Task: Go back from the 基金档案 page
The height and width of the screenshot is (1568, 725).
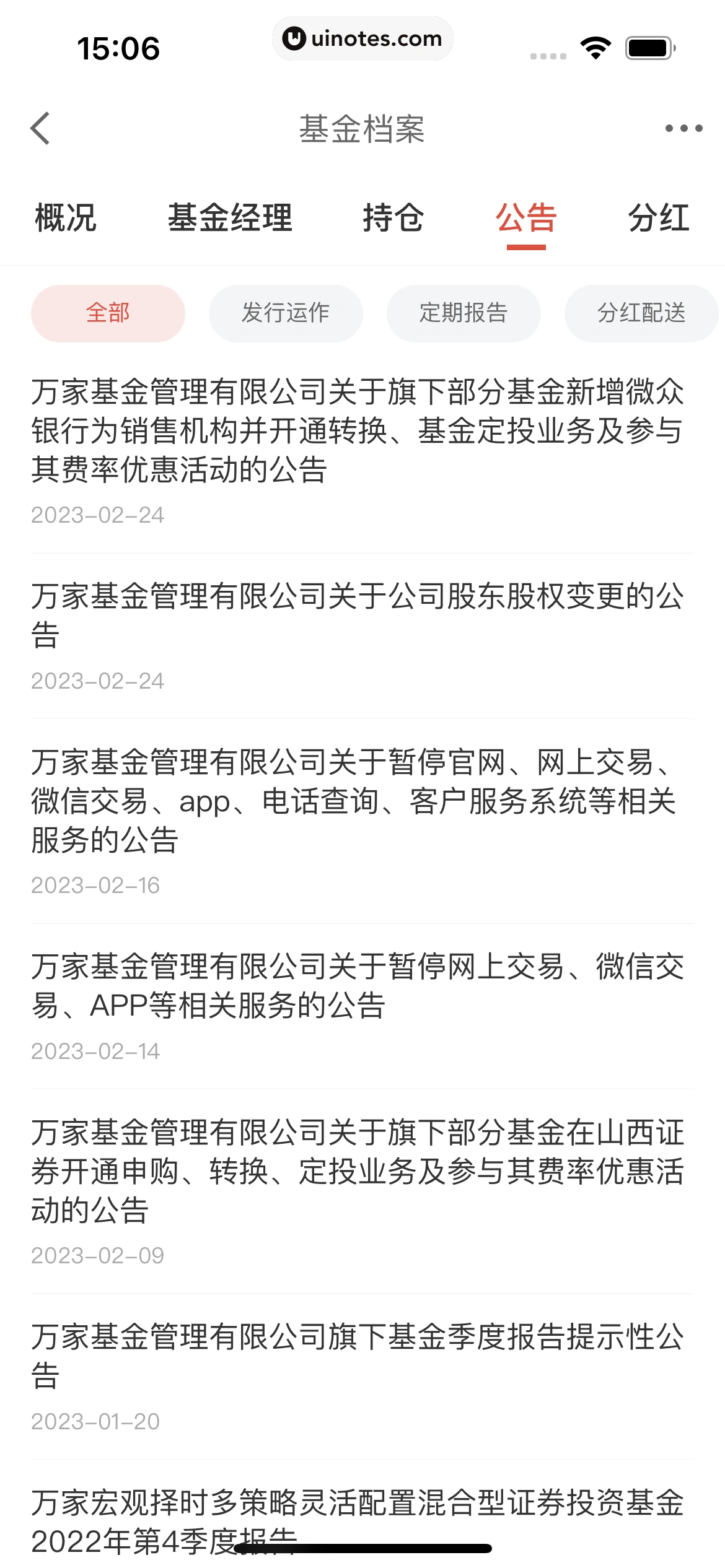Action: tap(41, 129)
